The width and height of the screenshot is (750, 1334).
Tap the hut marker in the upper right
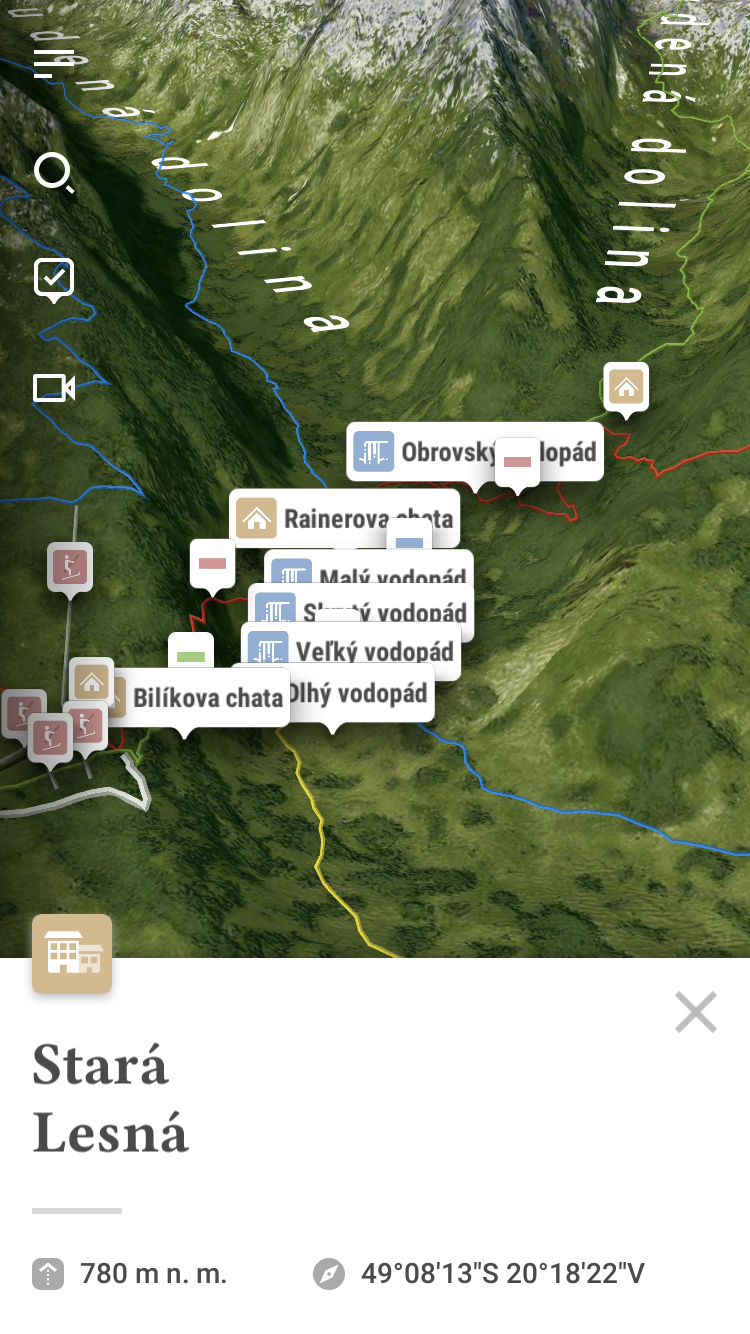[626, 386]
